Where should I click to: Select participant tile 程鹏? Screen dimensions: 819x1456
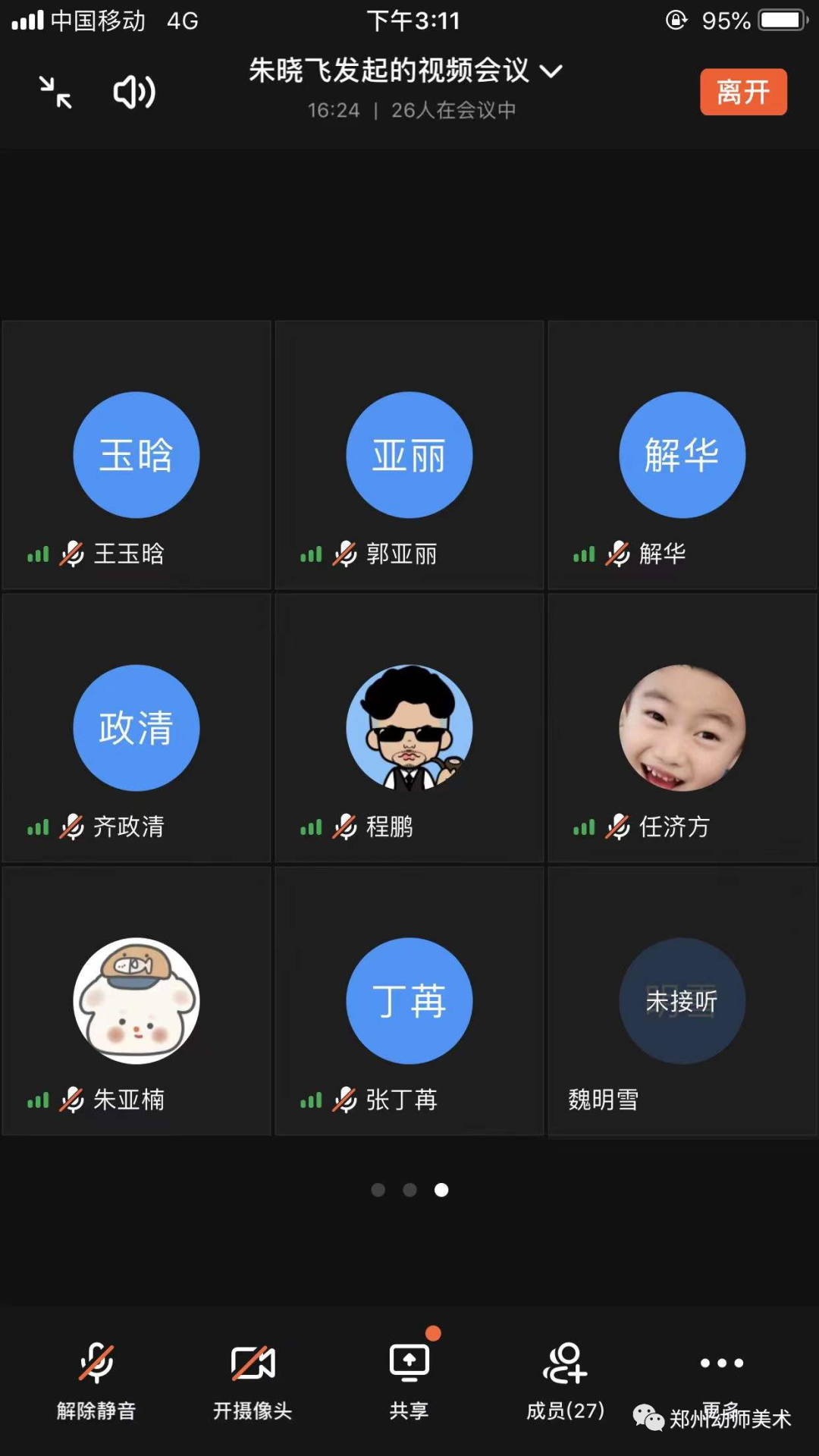409,728
